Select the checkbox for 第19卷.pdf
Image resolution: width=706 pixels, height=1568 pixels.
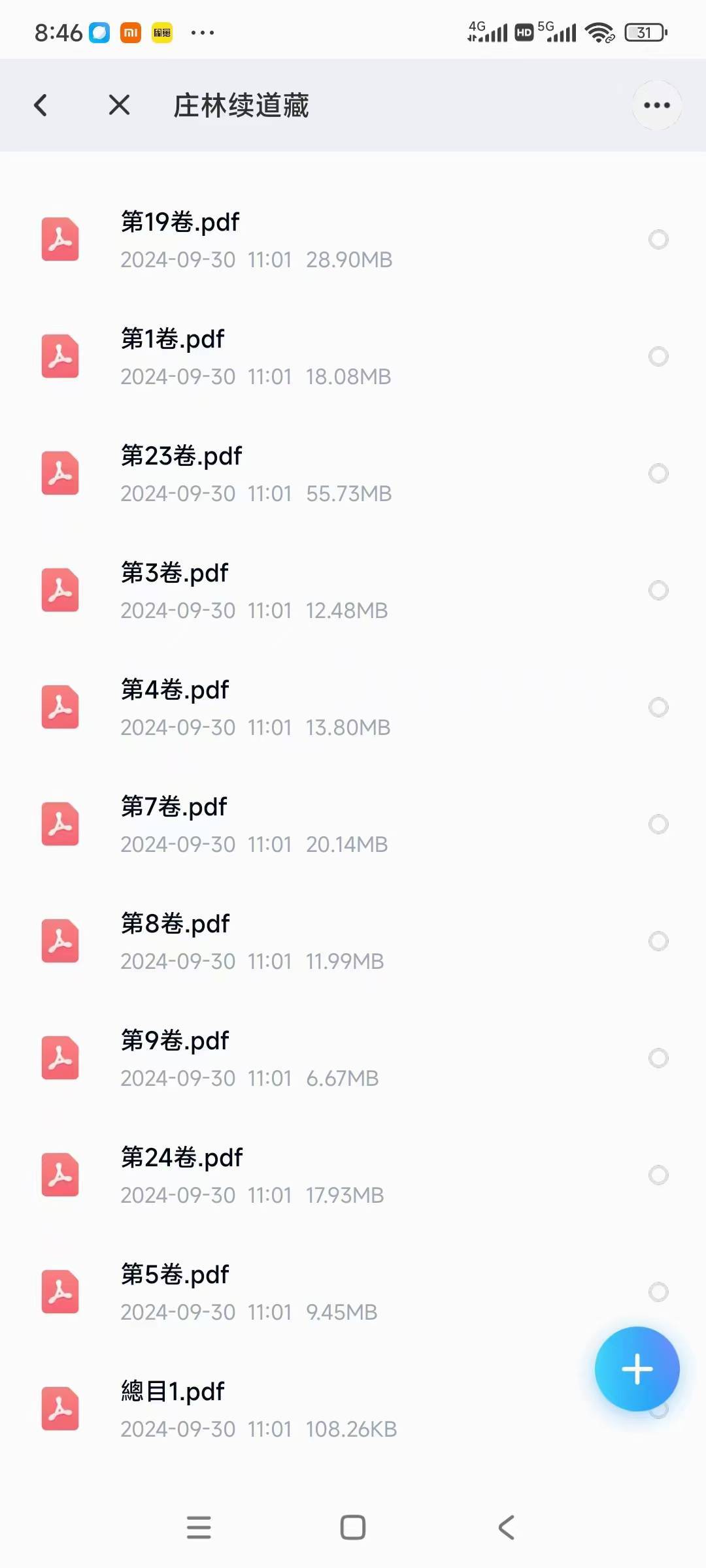[x=658, y=240]
